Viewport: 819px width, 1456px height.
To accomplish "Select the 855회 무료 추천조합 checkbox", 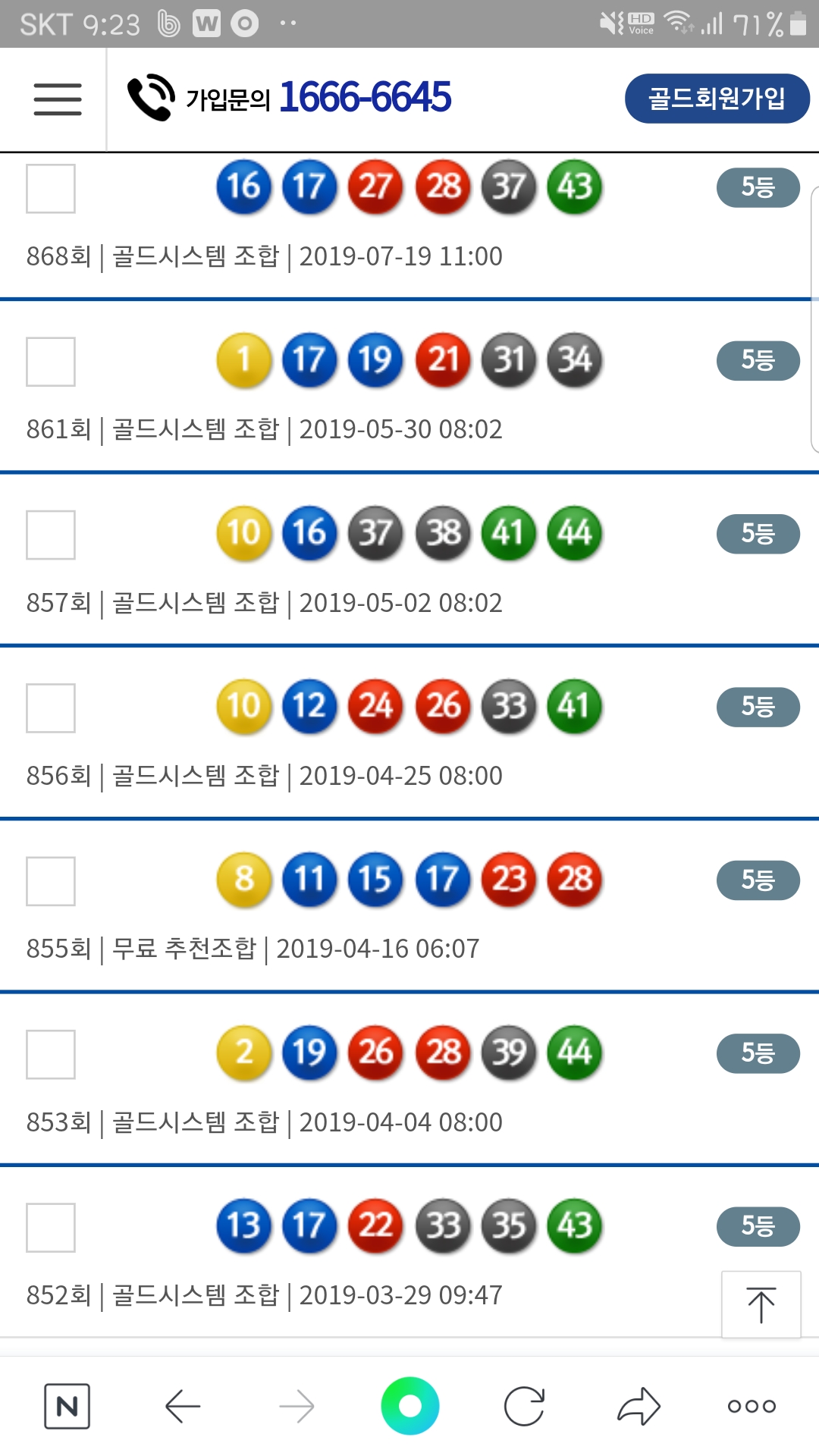I will point(51,881).
